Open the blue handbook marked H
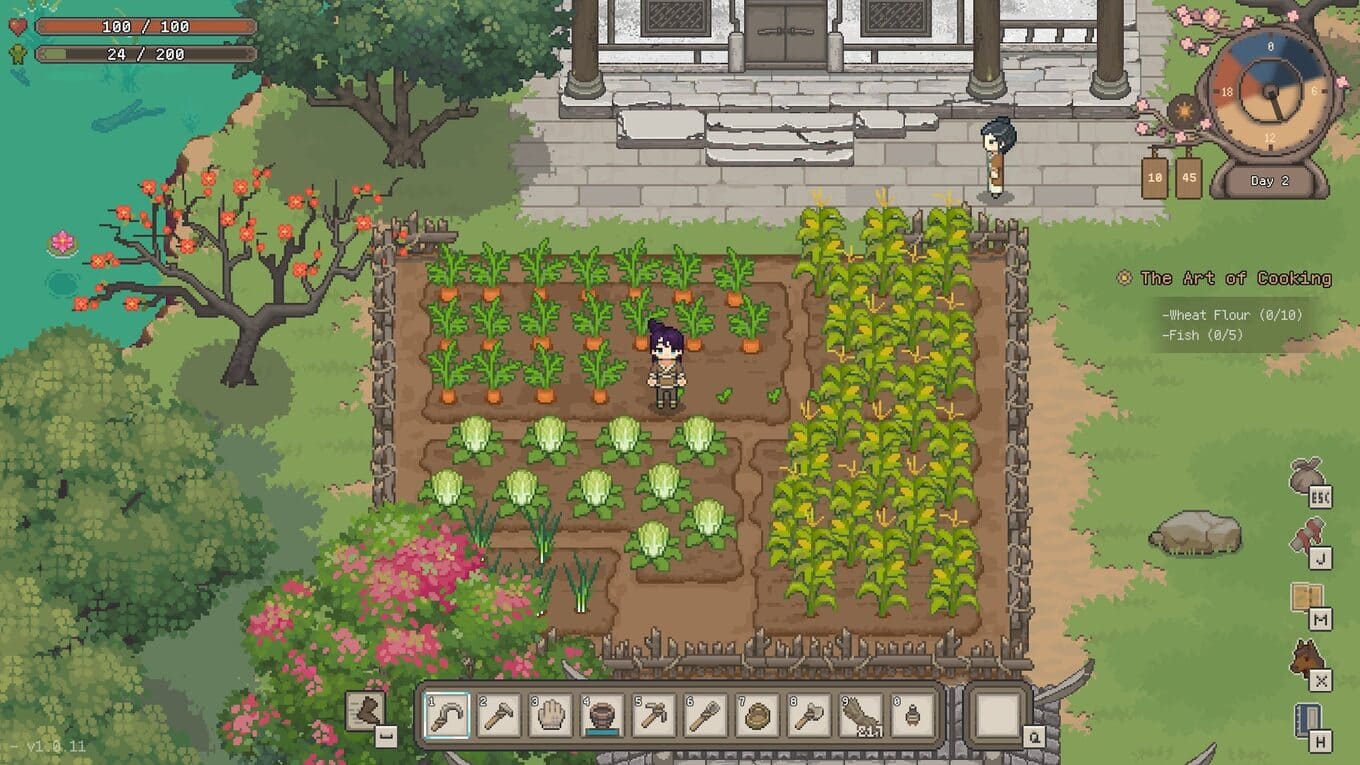1360x765 pixels. [x=1306, y=721]
